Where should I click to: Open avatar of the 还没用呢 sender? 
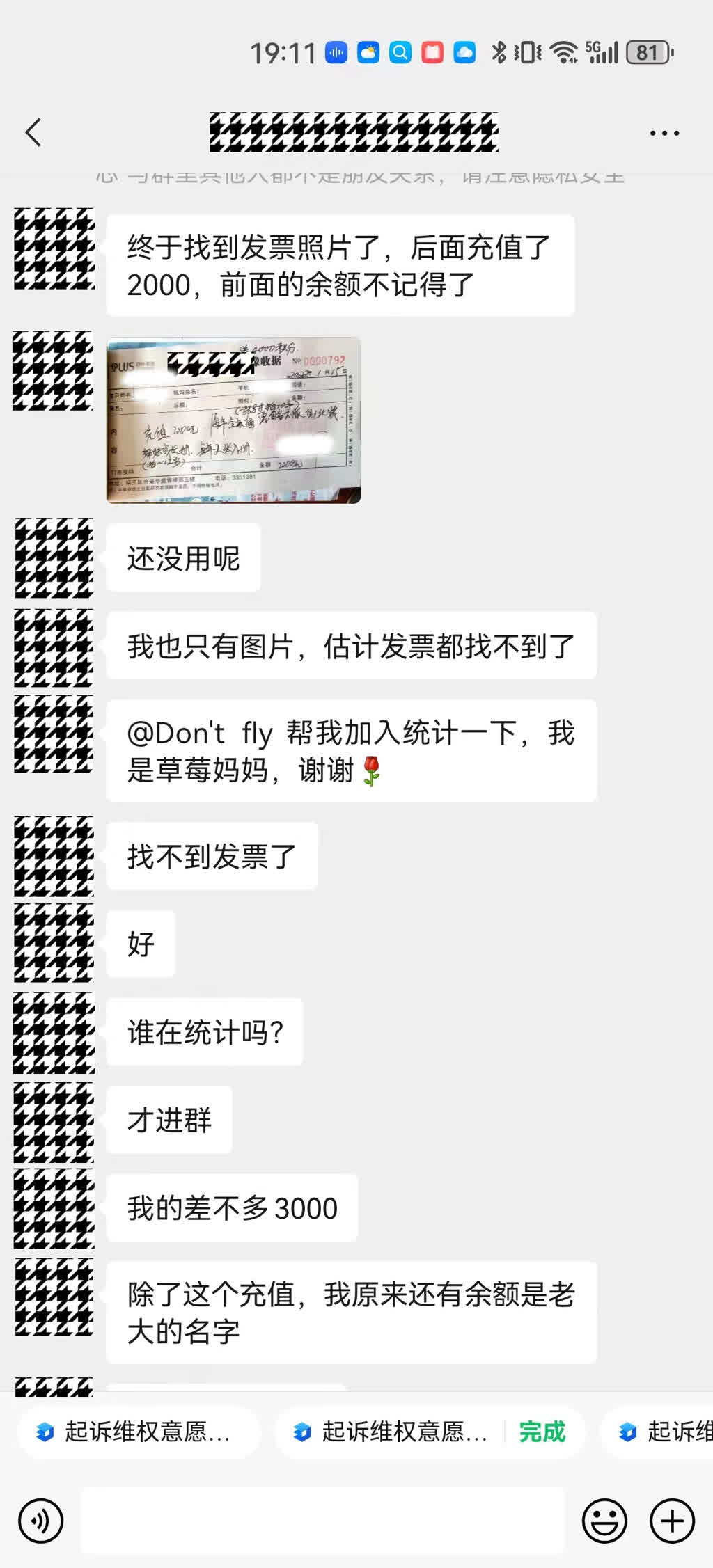pyautogui.click(x=54, y=557)
